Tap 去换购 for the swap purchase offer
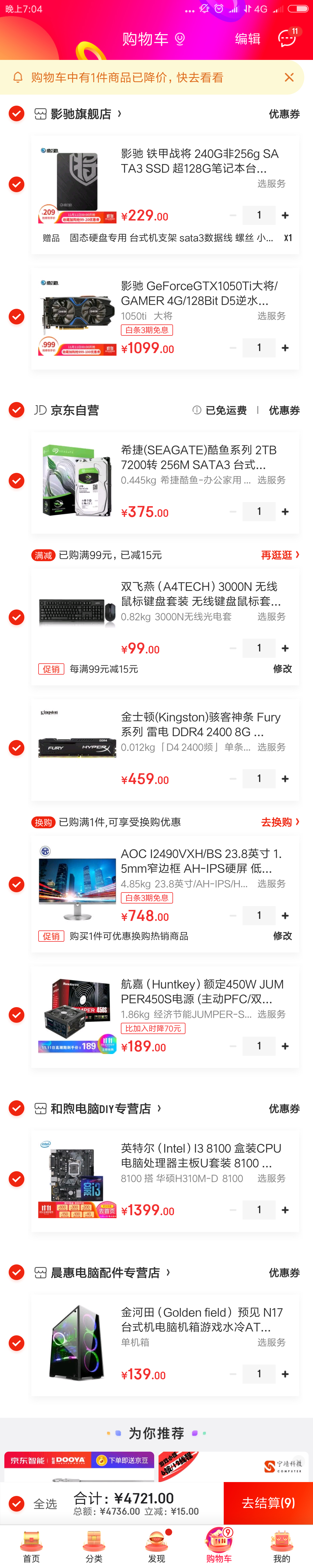Image resolution: width=313 pixels, height=1568 pixels. (279, 822)
